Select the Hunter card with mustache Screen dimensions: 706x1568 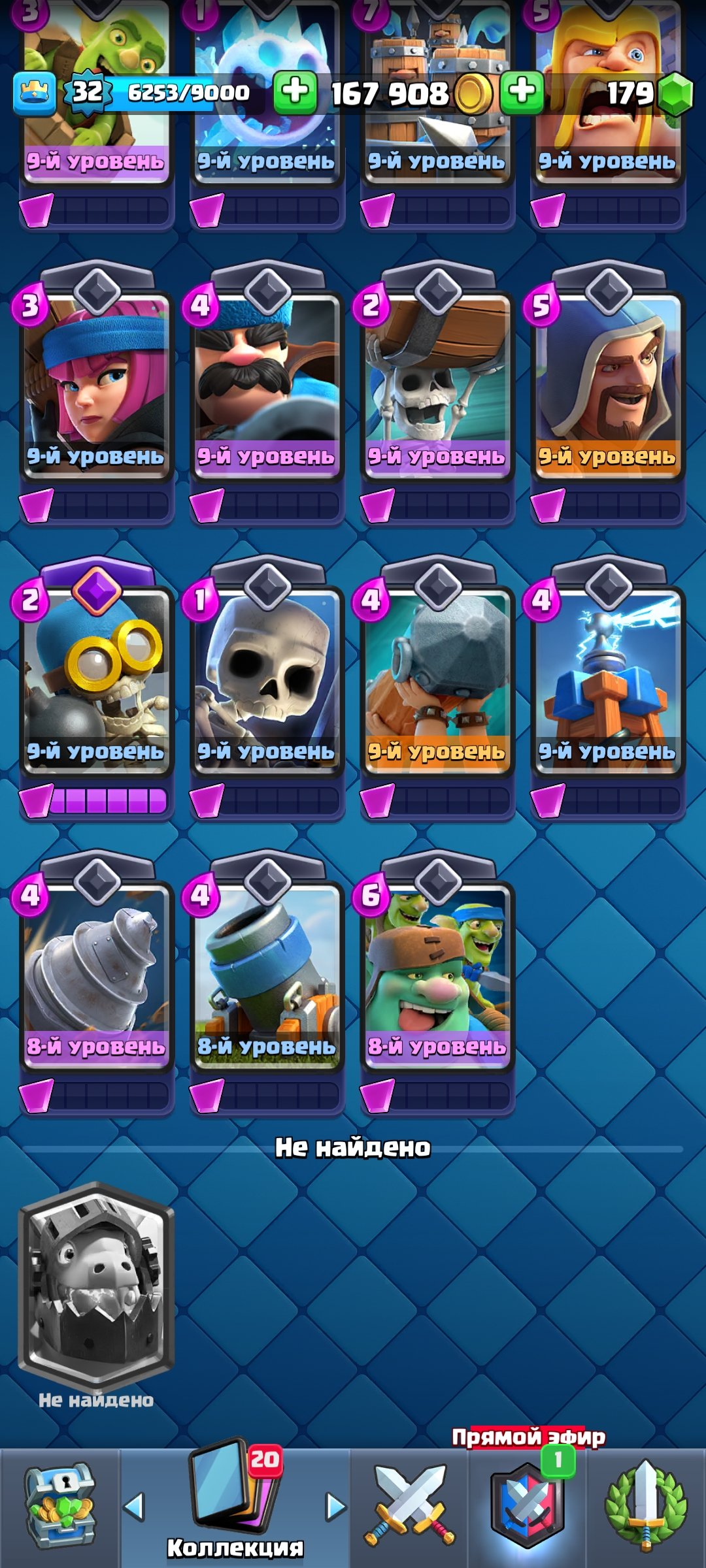tap(267, 385)
